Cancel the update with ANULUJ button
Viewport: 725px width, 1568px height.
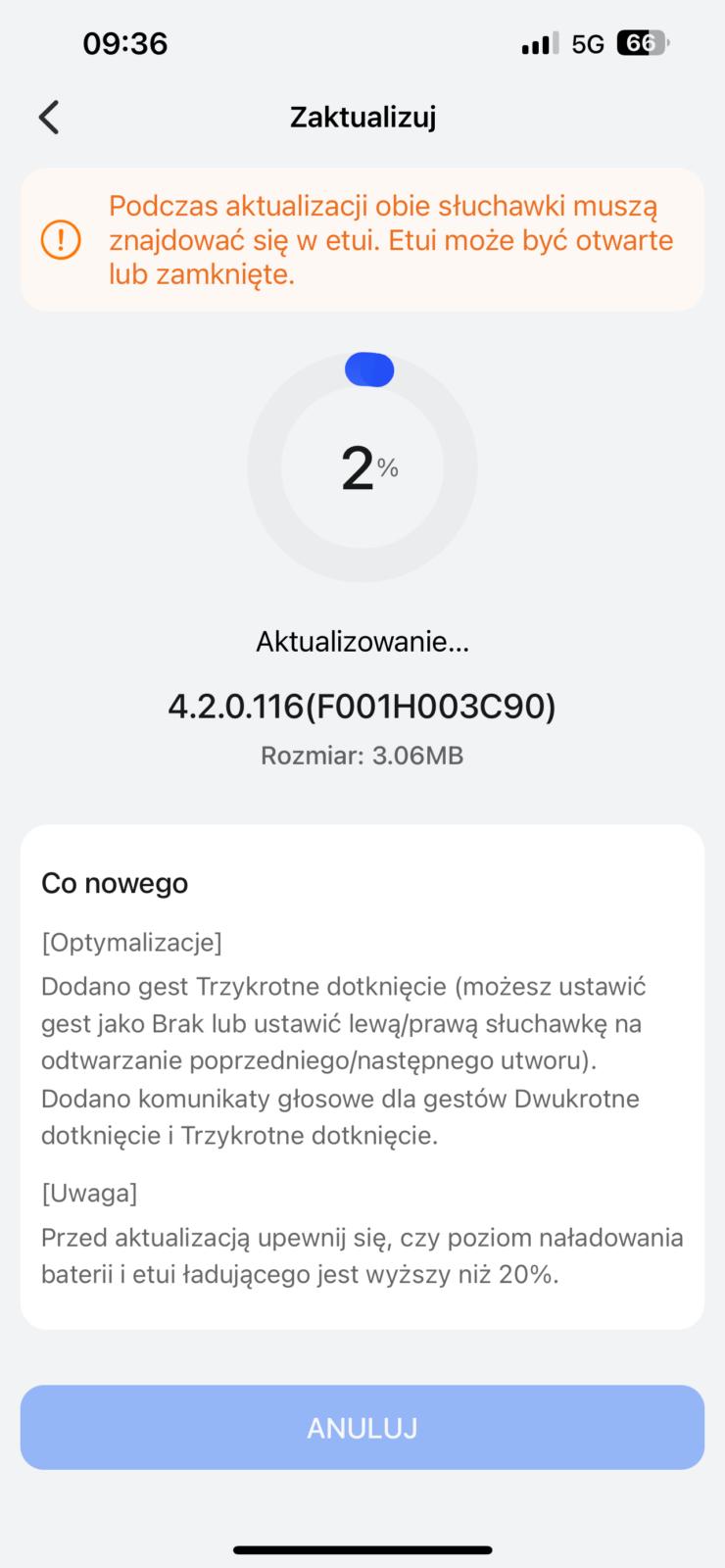(x=362, y=1427)
